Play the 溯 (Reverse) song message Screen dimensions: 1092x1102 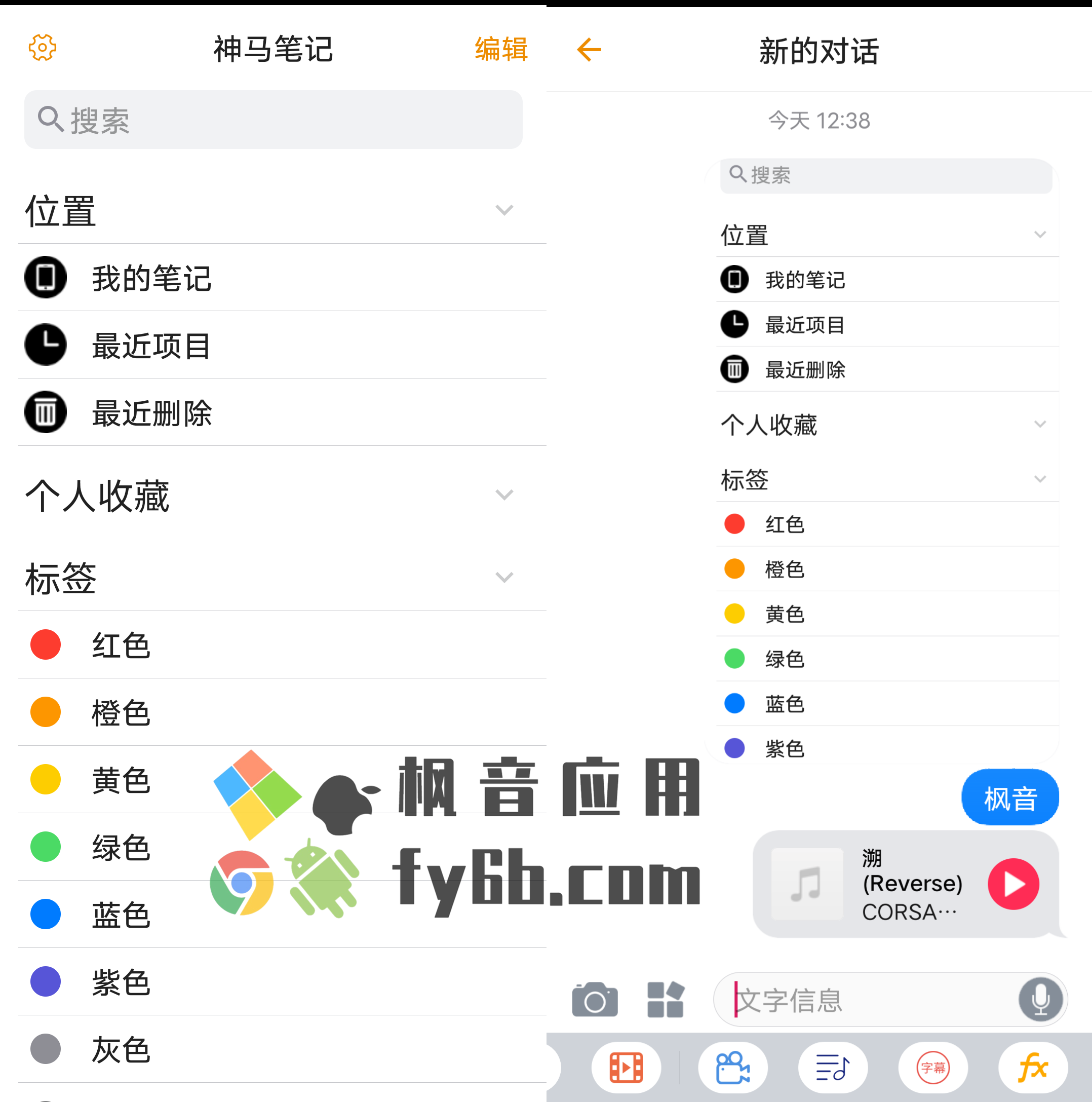point(1013,884)
